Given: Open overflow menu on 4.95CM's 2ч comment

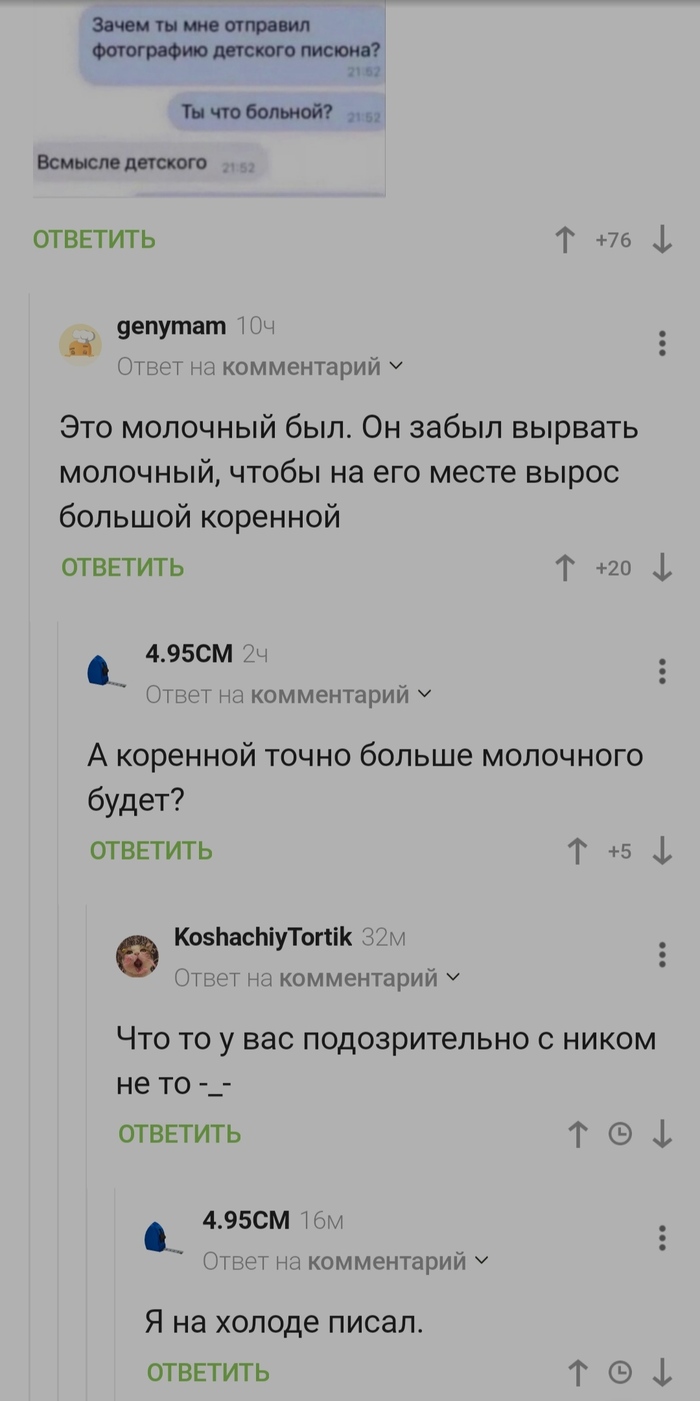Looking at the screenshot, I should point(662,671).
